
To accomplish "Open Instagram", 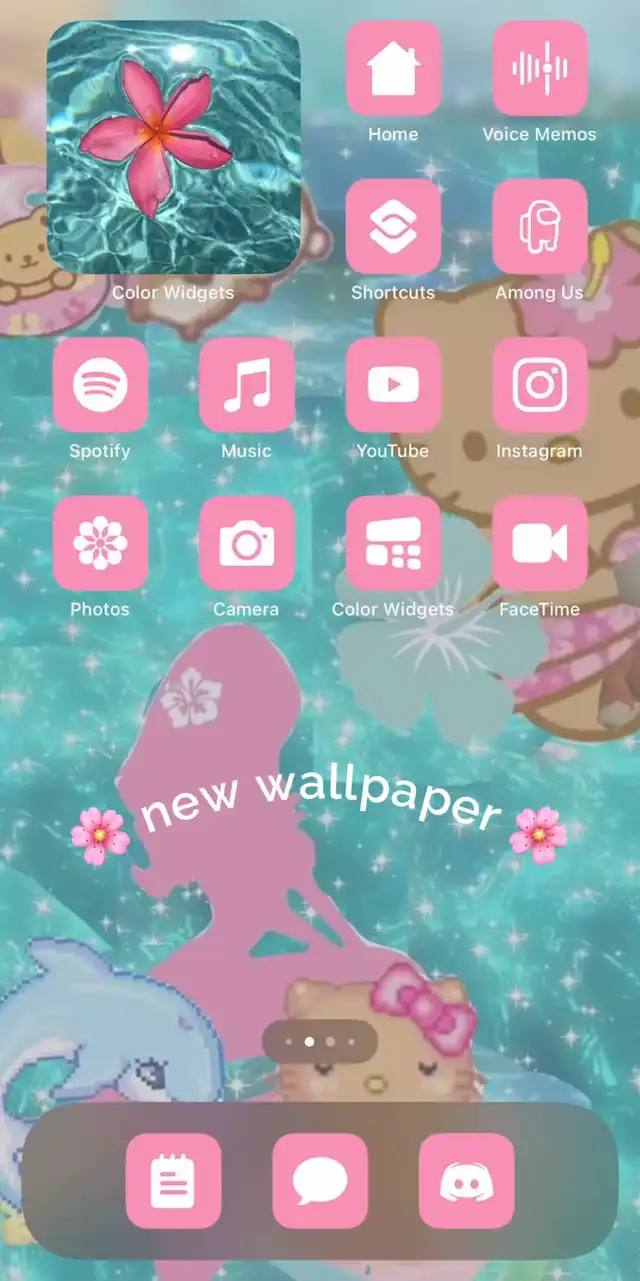I will point(540,385).
